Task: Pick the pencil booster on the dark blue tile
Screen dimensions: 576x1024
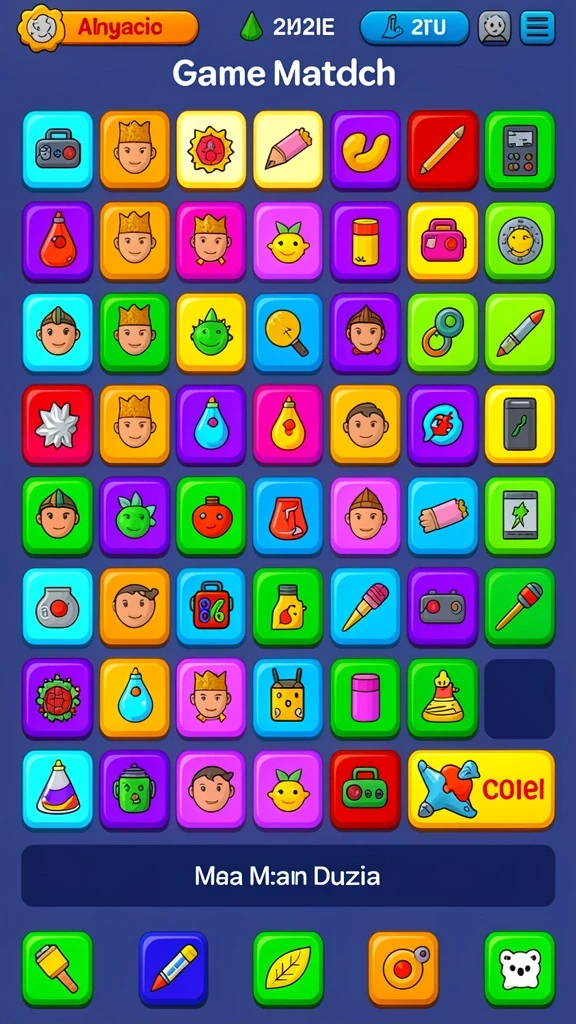Action: tap(173, 969)
